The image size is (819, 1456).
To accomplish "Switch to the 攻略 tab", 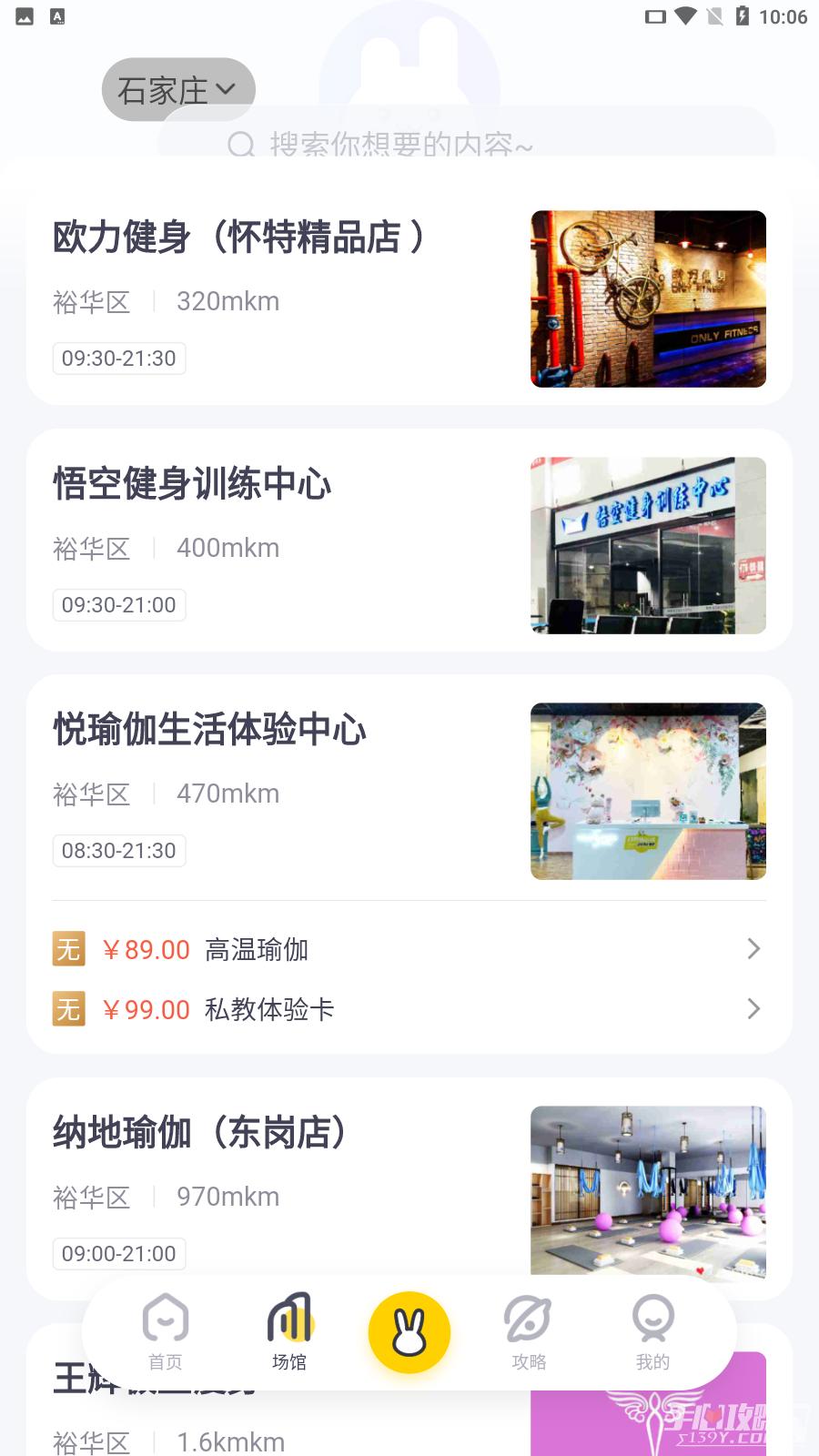I will pyautogui.click(x=529, y=1332).
